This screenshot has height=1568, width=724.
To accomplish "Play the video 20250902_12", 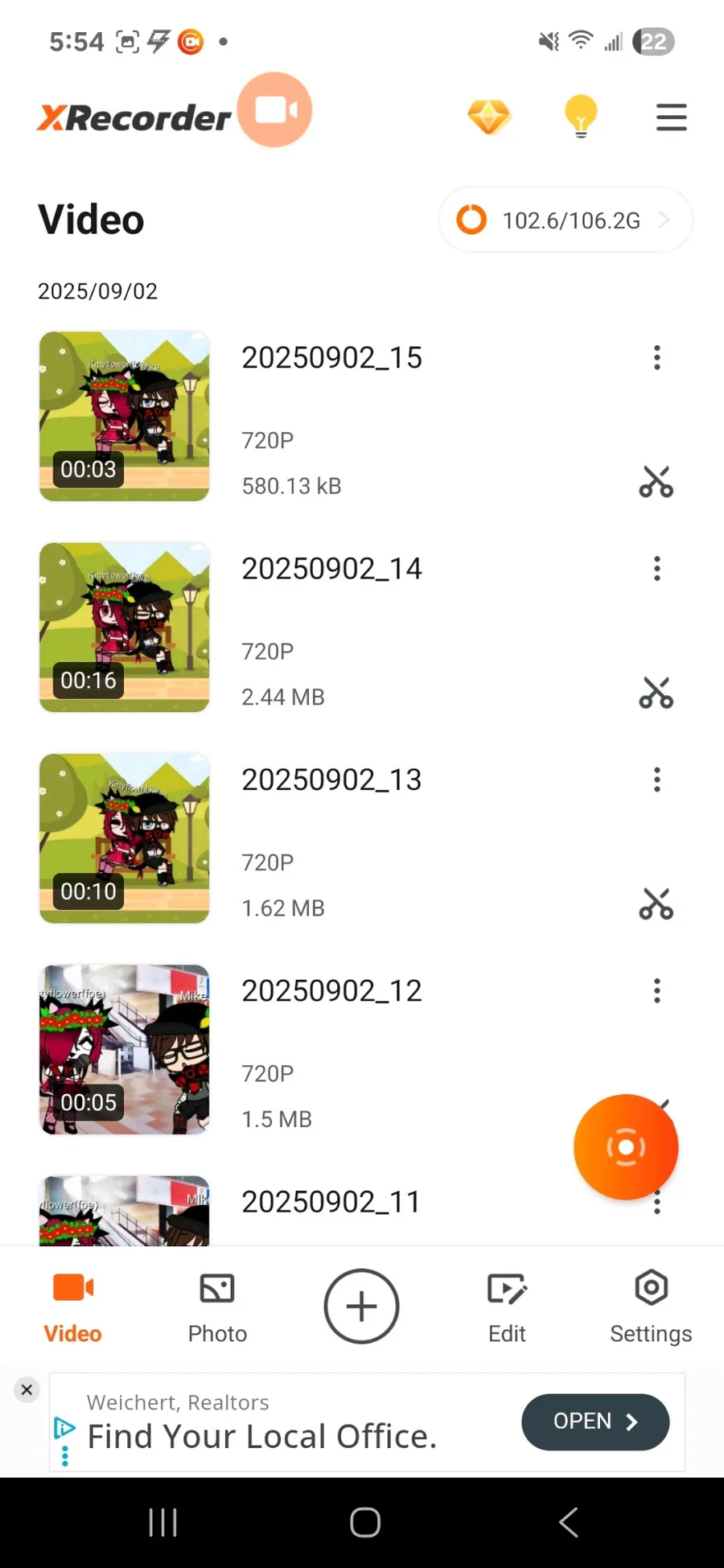I will tap(125, 1049).
